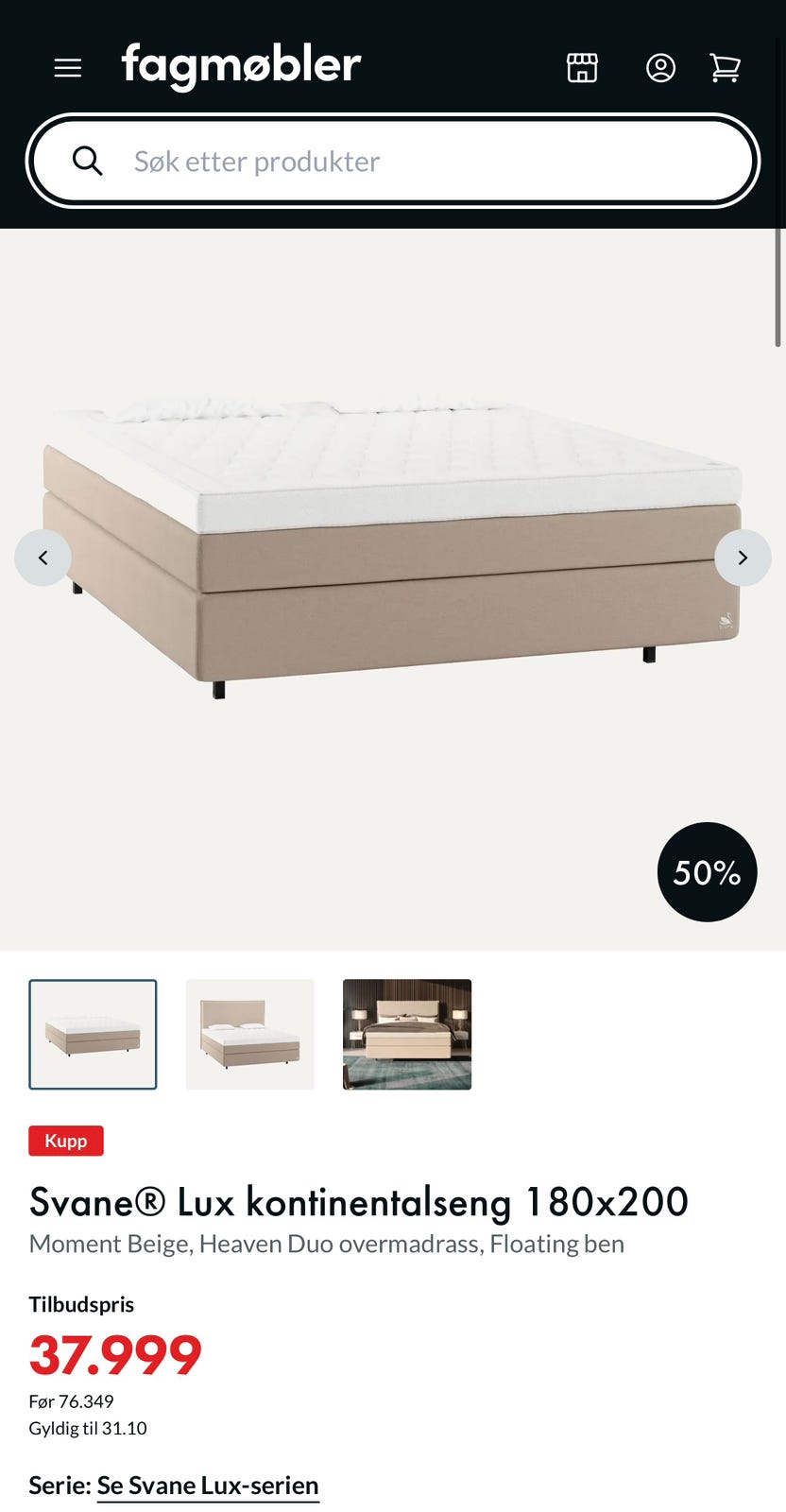786x1512 pixels.
Task: Tap the Søk etter produkter search field
Action: point(393,161)
